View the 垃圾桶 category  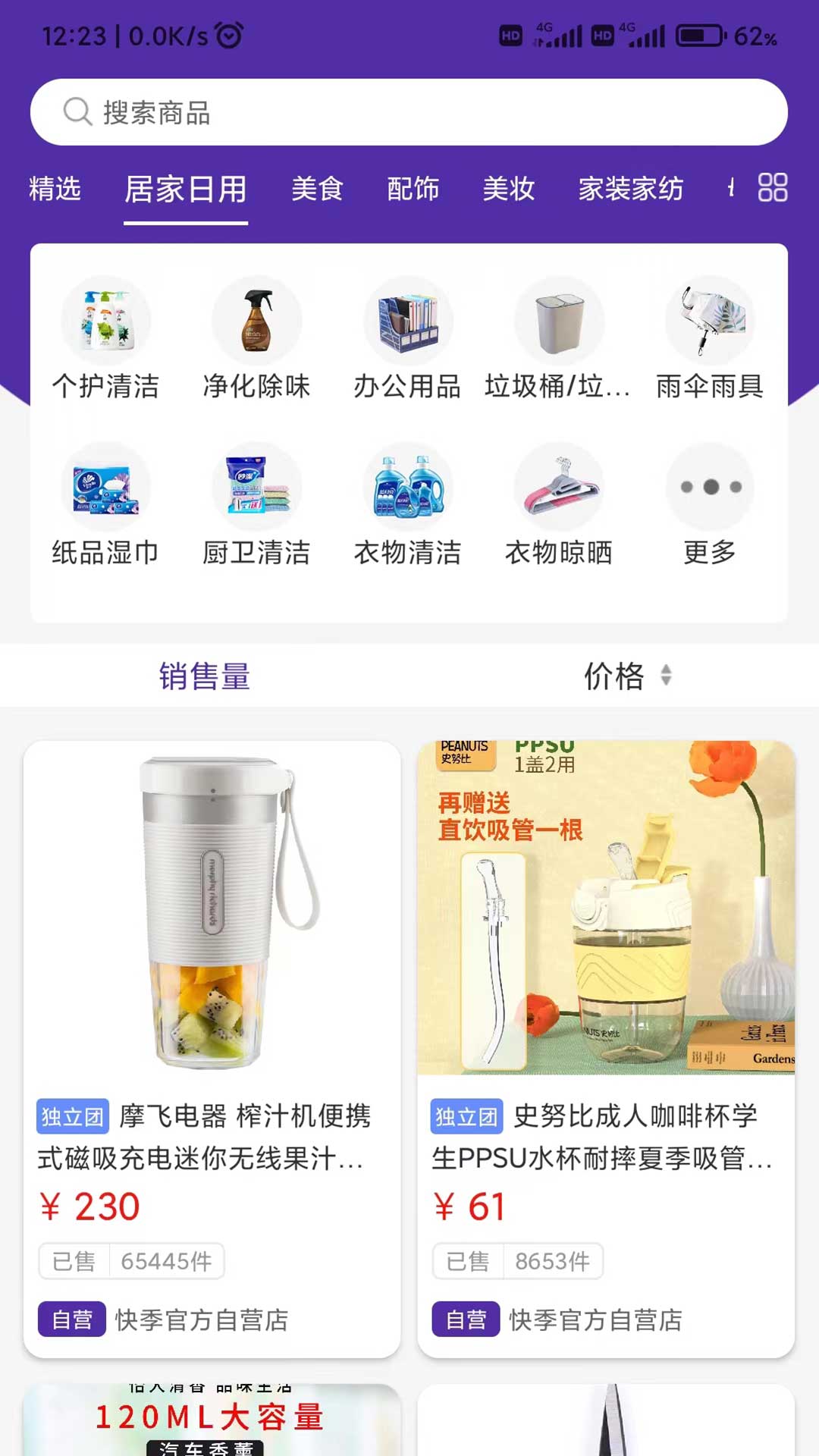558,339
